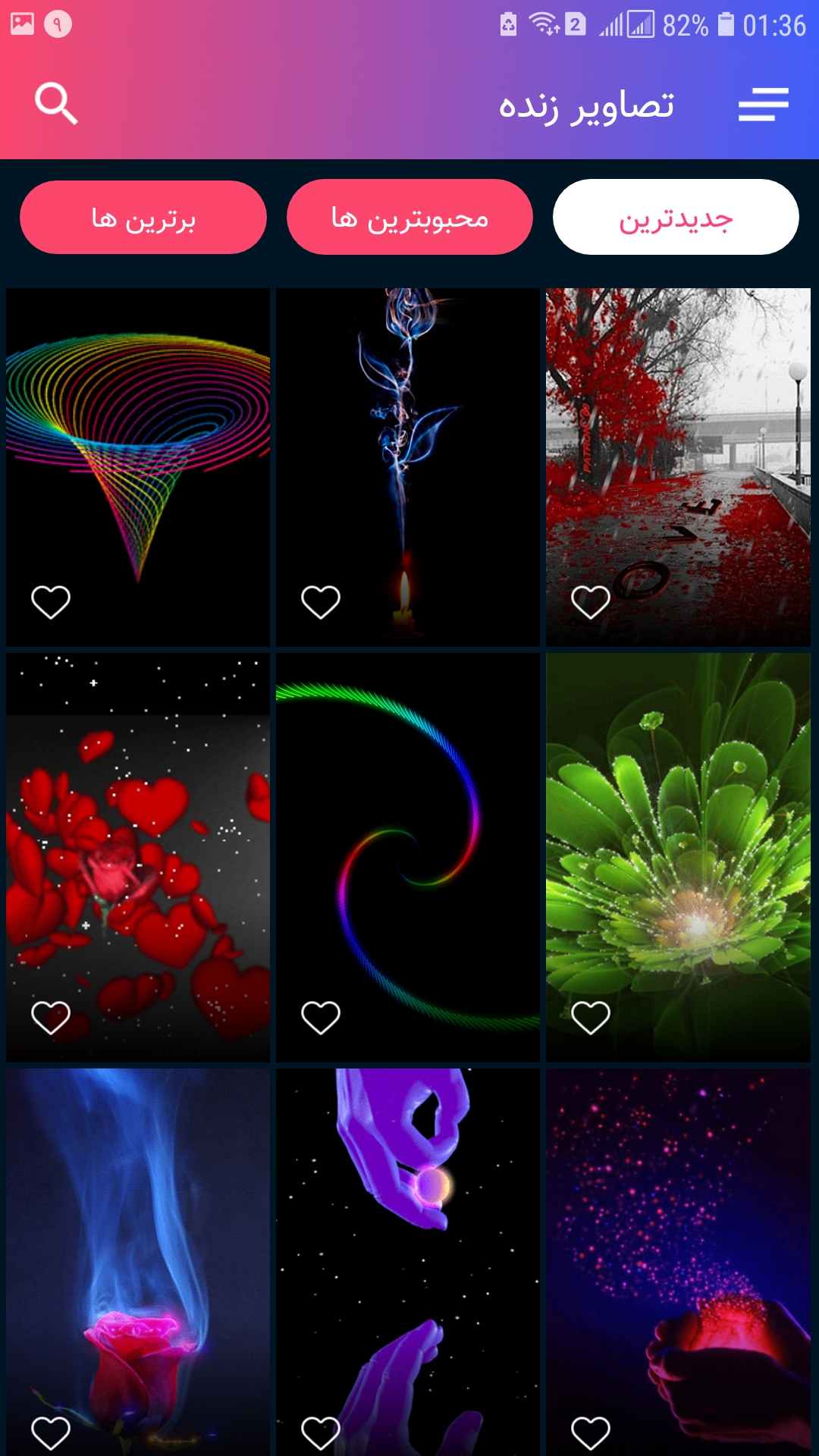The image size is (819, 1456).
Task: Open the hamburger menu
Action: coord(763,104)
